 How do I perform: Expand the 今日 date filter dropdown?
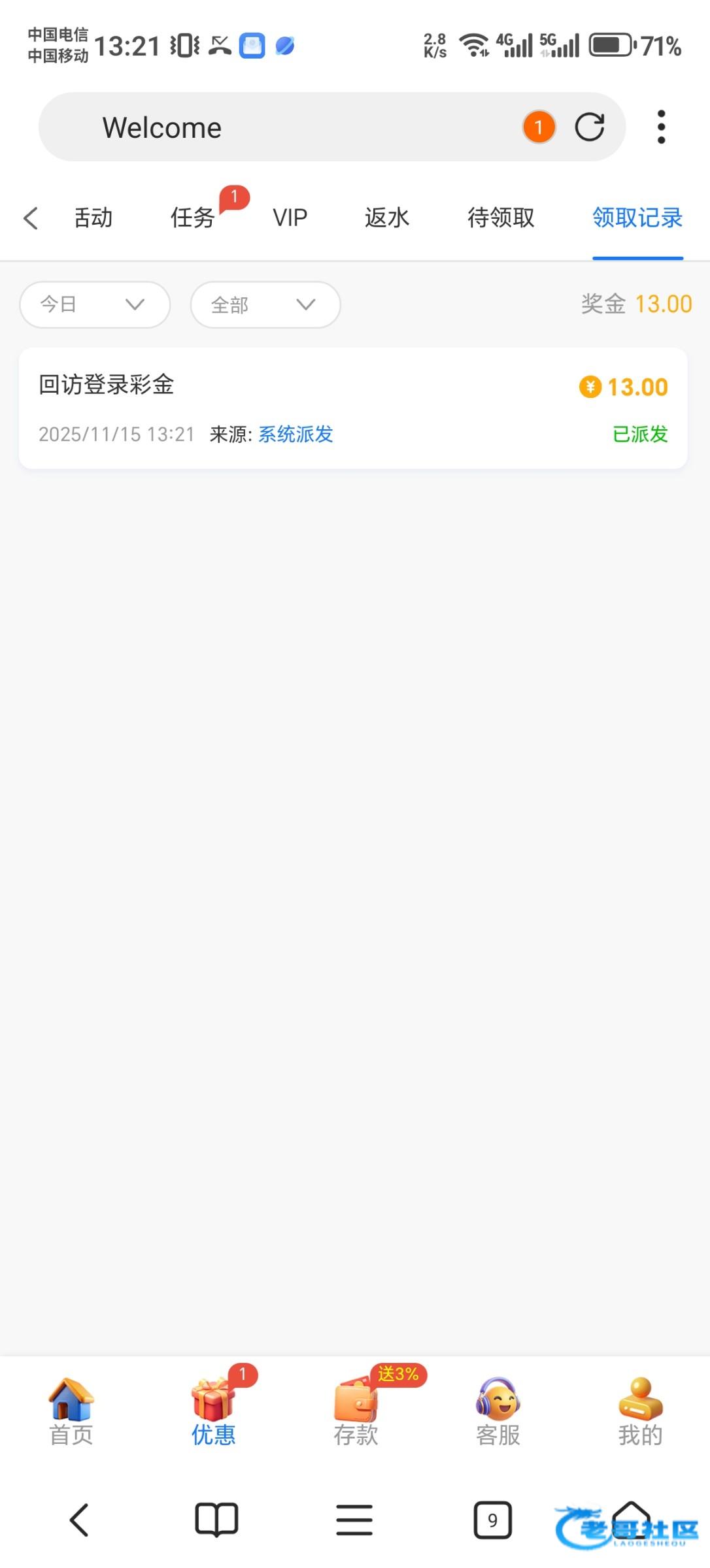[95, 304]
